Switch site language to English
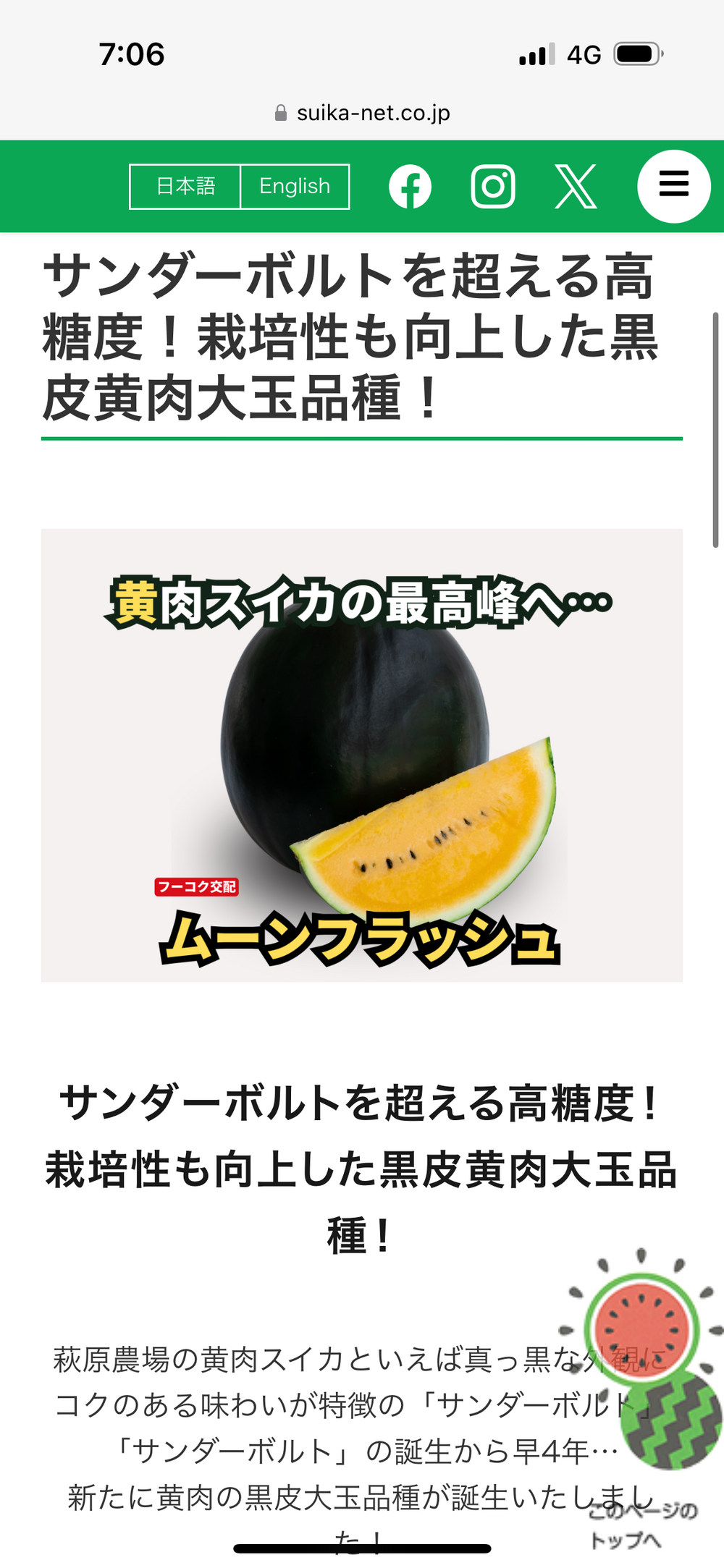Viewport: 724px width, 1568px height. point(295,187)
